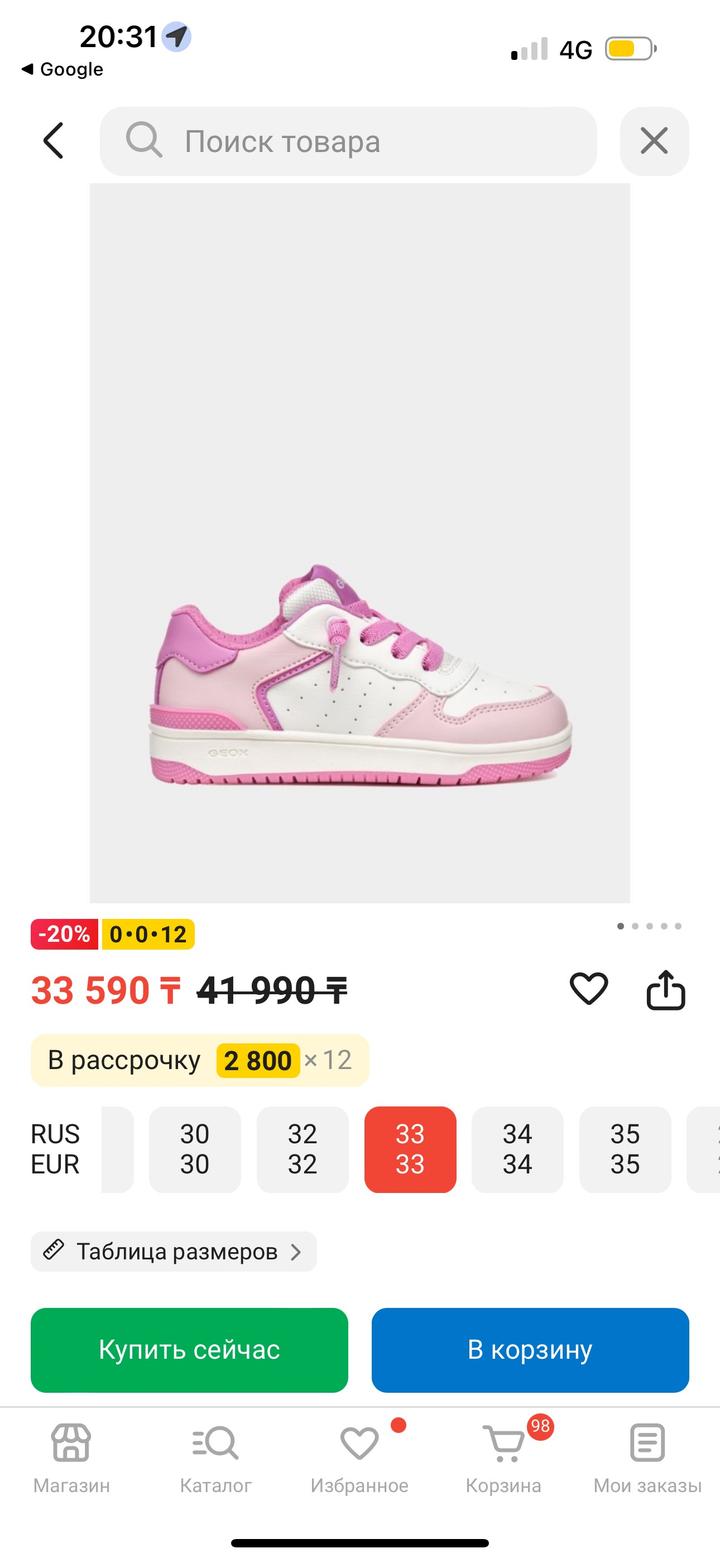Open the Корзина tab

[503, 1458]
